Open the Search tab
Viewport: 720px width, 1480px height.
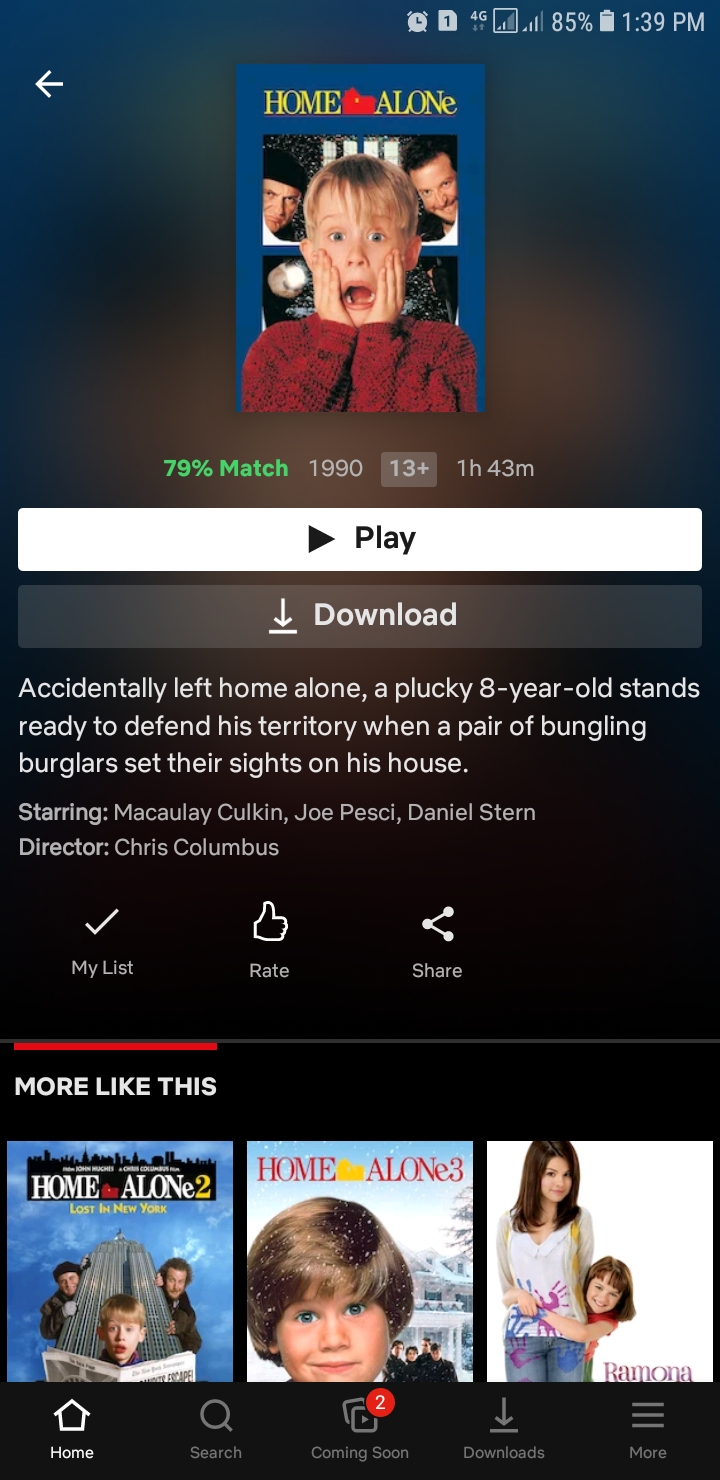(x=216, y=1430)
